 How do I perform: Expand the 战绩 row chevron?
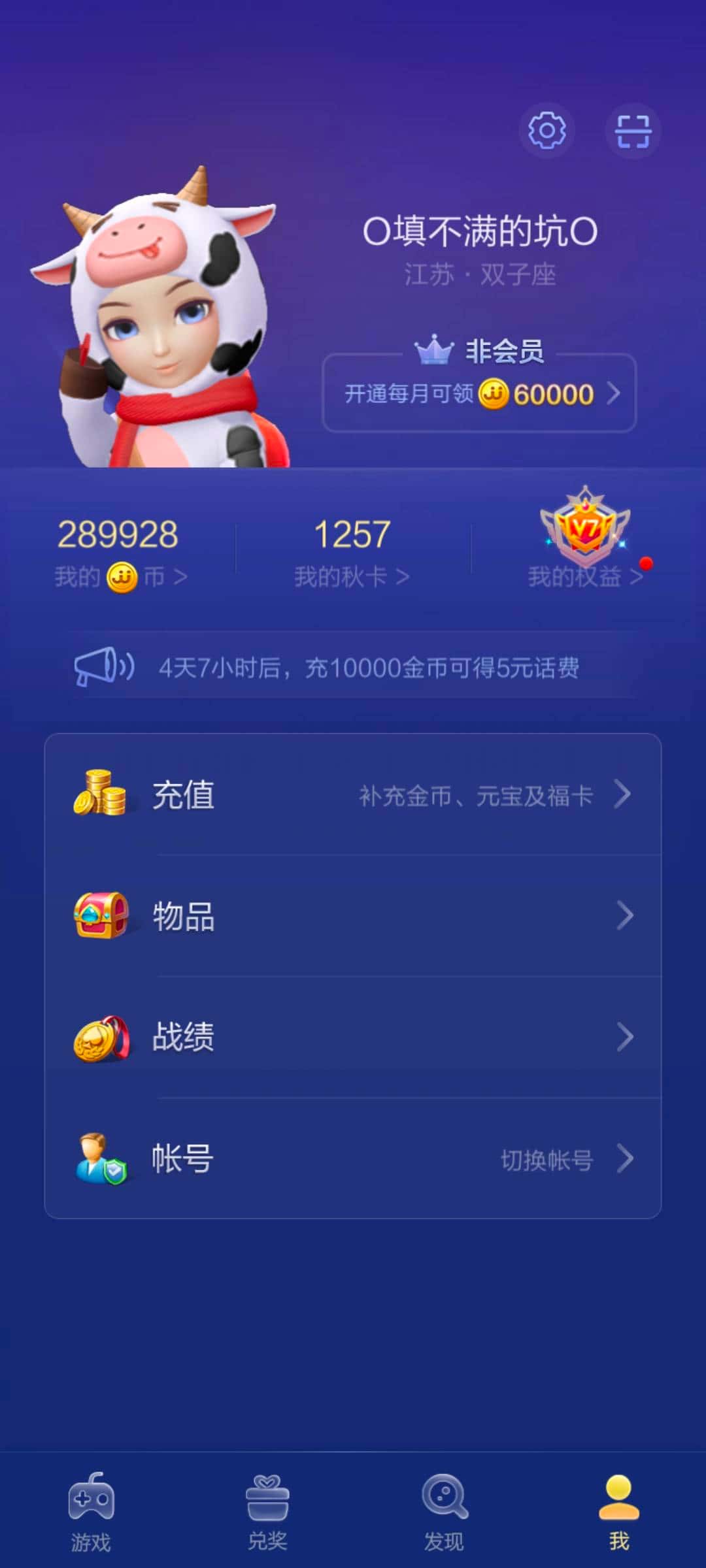tap(626, 1038)
